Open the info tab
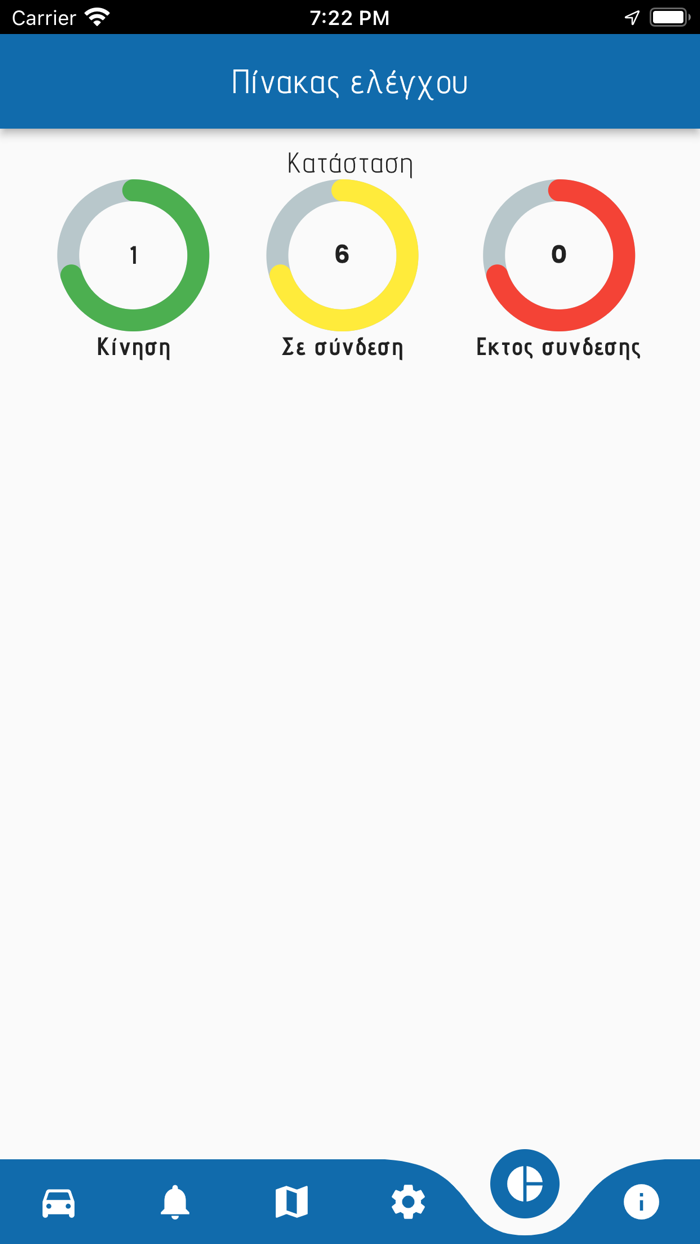Viewport: 700px width, 1244px height. [641, 1202]
